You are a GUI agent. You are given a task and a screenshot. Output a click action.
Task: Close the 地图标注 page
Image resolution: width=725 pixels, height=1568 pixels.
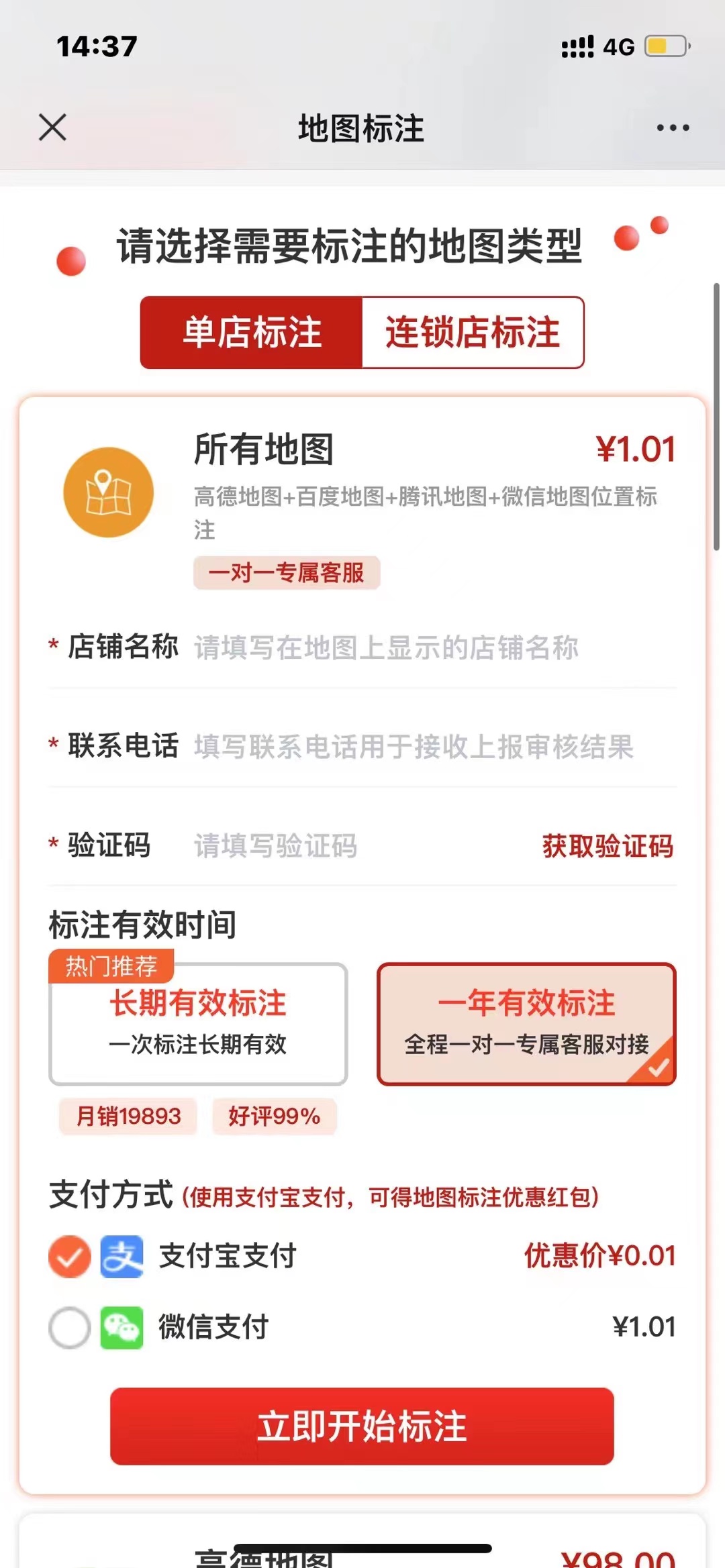[52, 127]
